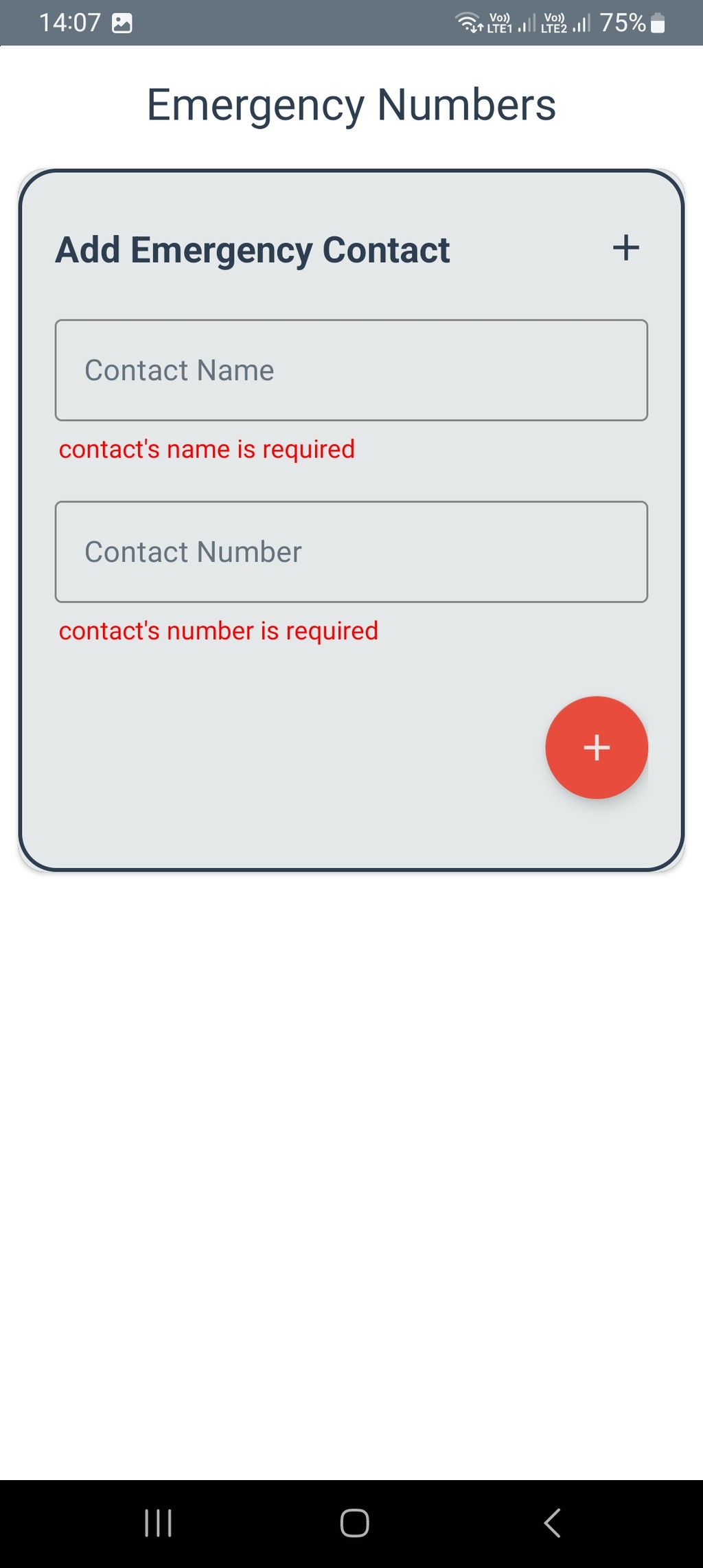Open recent apps from navigation bar
The width and height of the screenshot is (703, 1568).
[158, 1523]
